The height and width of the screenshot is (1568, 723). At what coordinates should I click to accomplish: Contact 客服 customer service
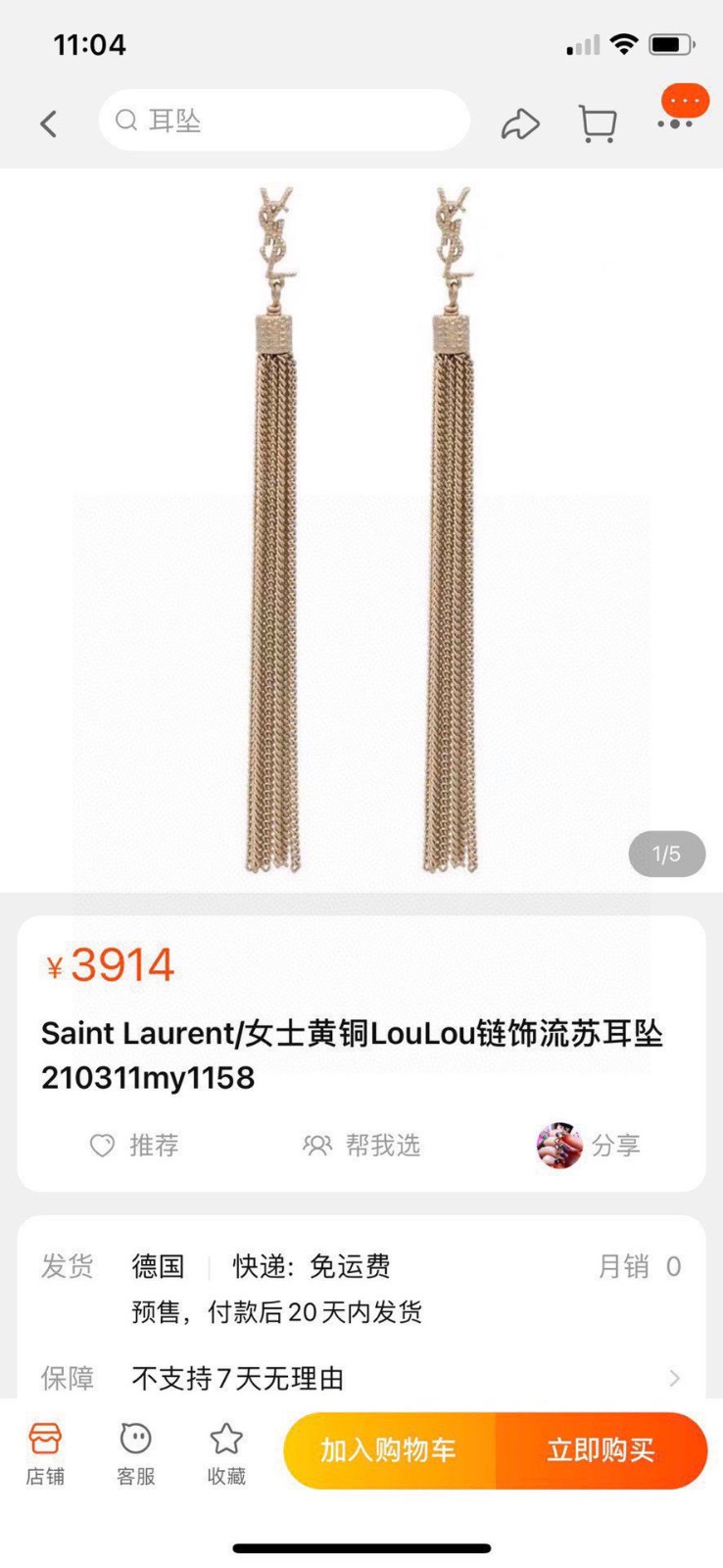click(x=135, y=1452)
